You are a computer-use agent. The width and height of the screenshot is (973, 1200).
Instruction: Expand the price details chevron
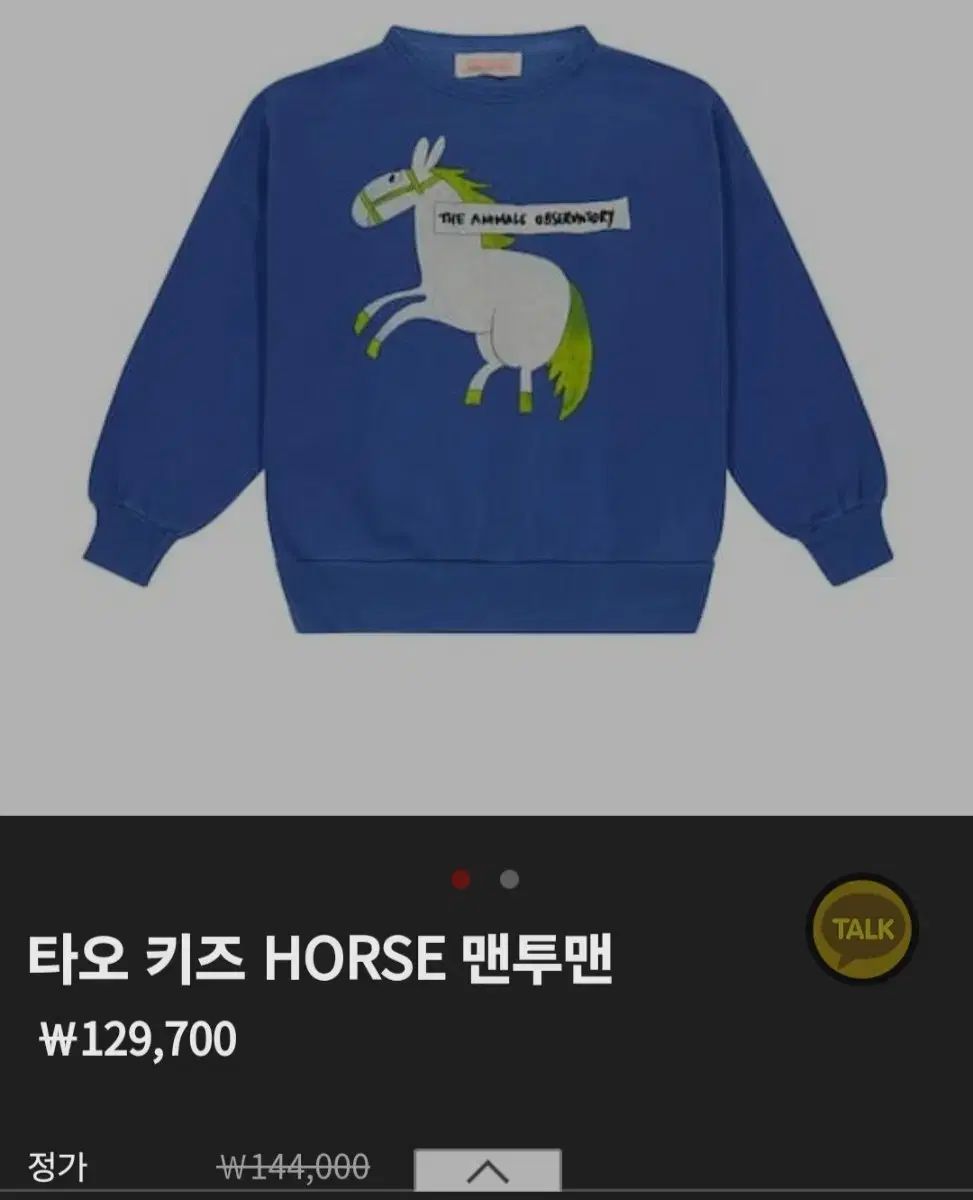(x=487, y=1171)
